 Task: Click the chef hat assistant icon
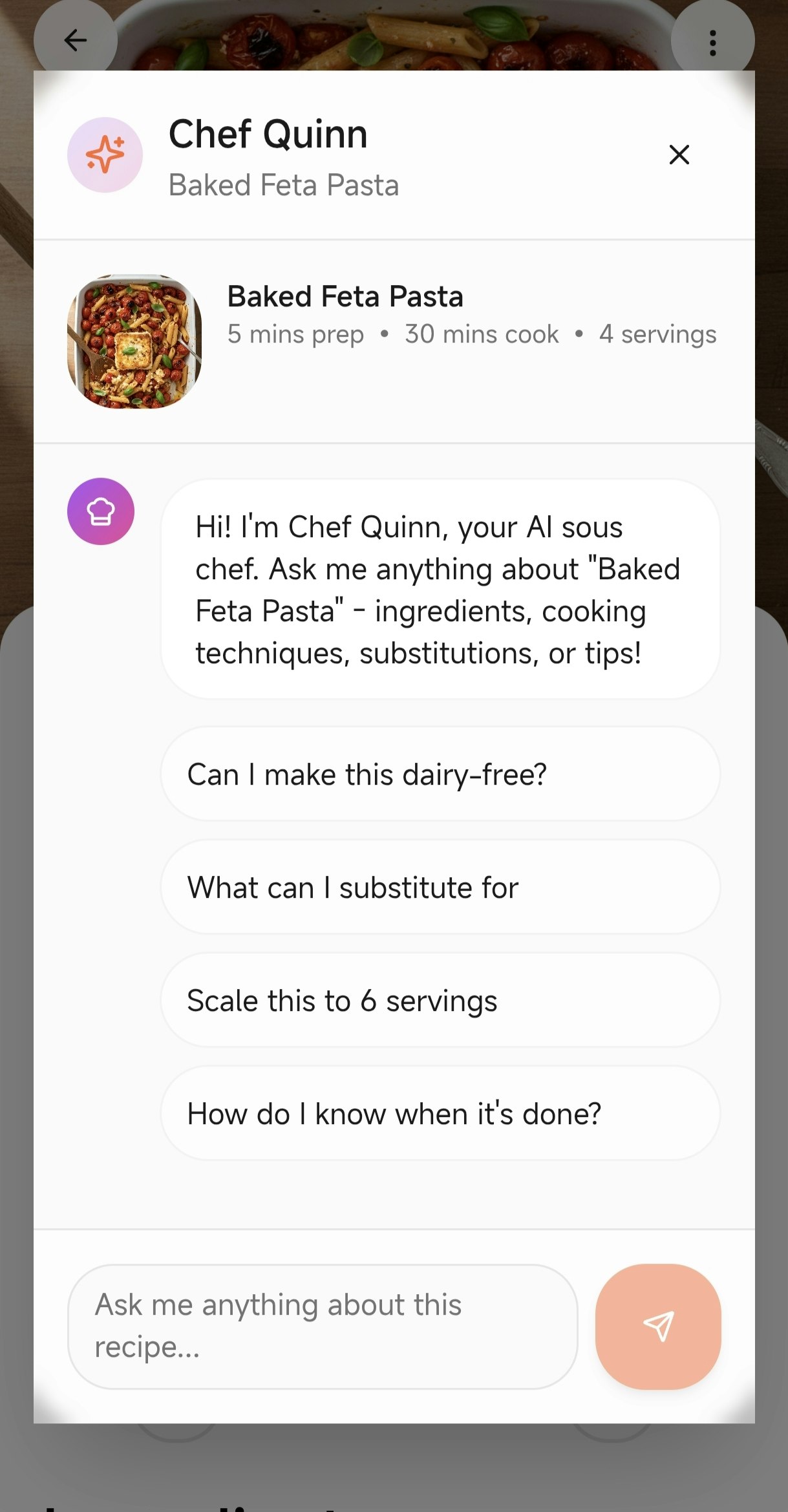click(101, 511)
